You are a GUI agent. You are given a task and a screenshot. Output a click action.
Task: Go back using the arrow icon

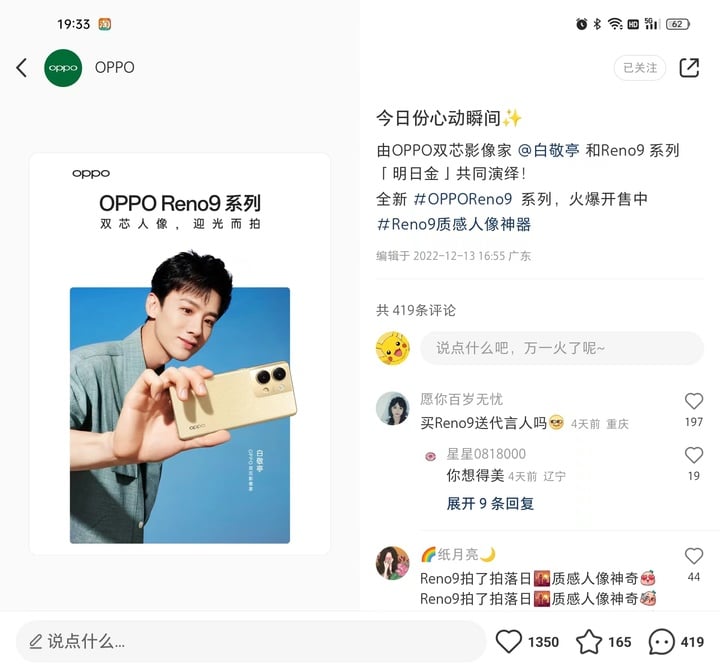(x=21, y=67)
